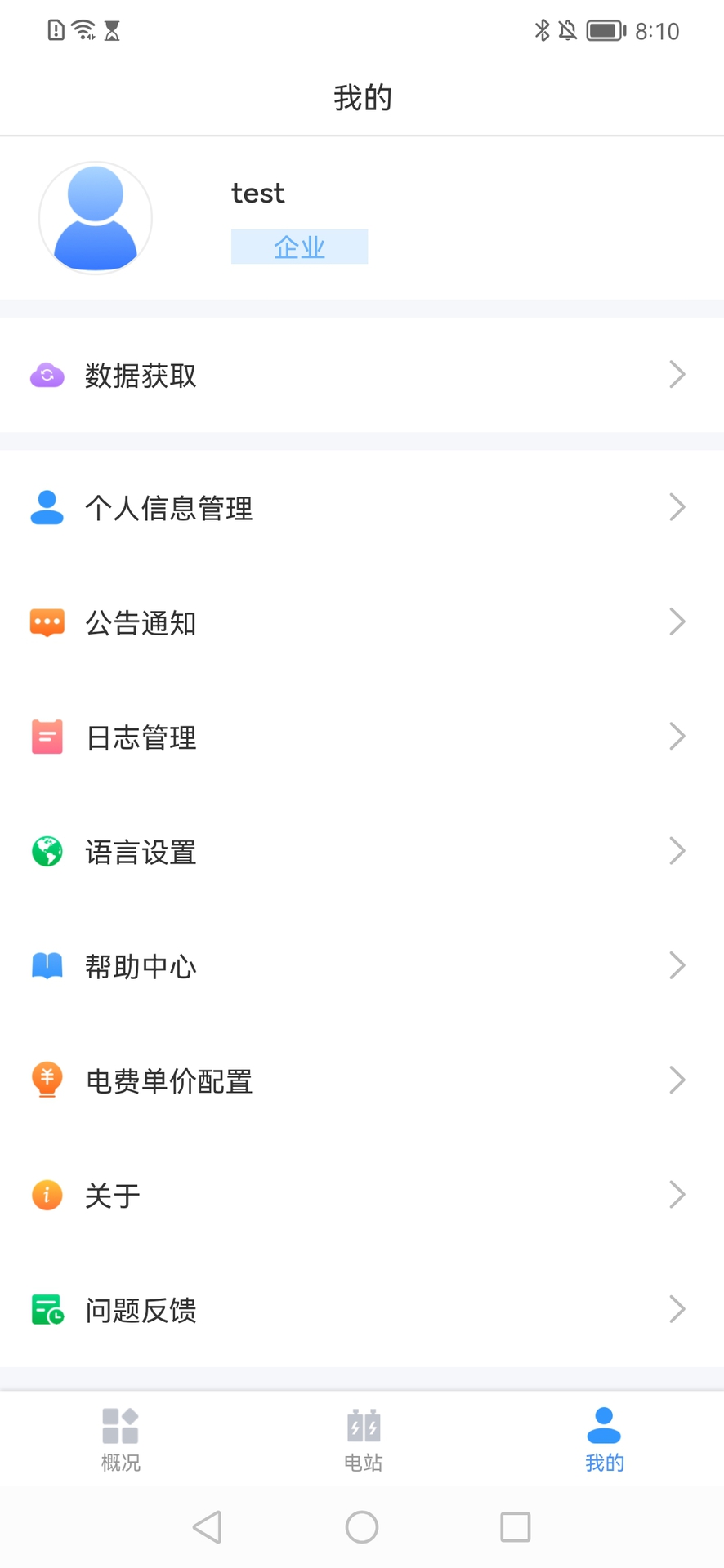724x1568 pixels.
Task: Tap the globe icon for 语言设置
Action: point(47,851)
